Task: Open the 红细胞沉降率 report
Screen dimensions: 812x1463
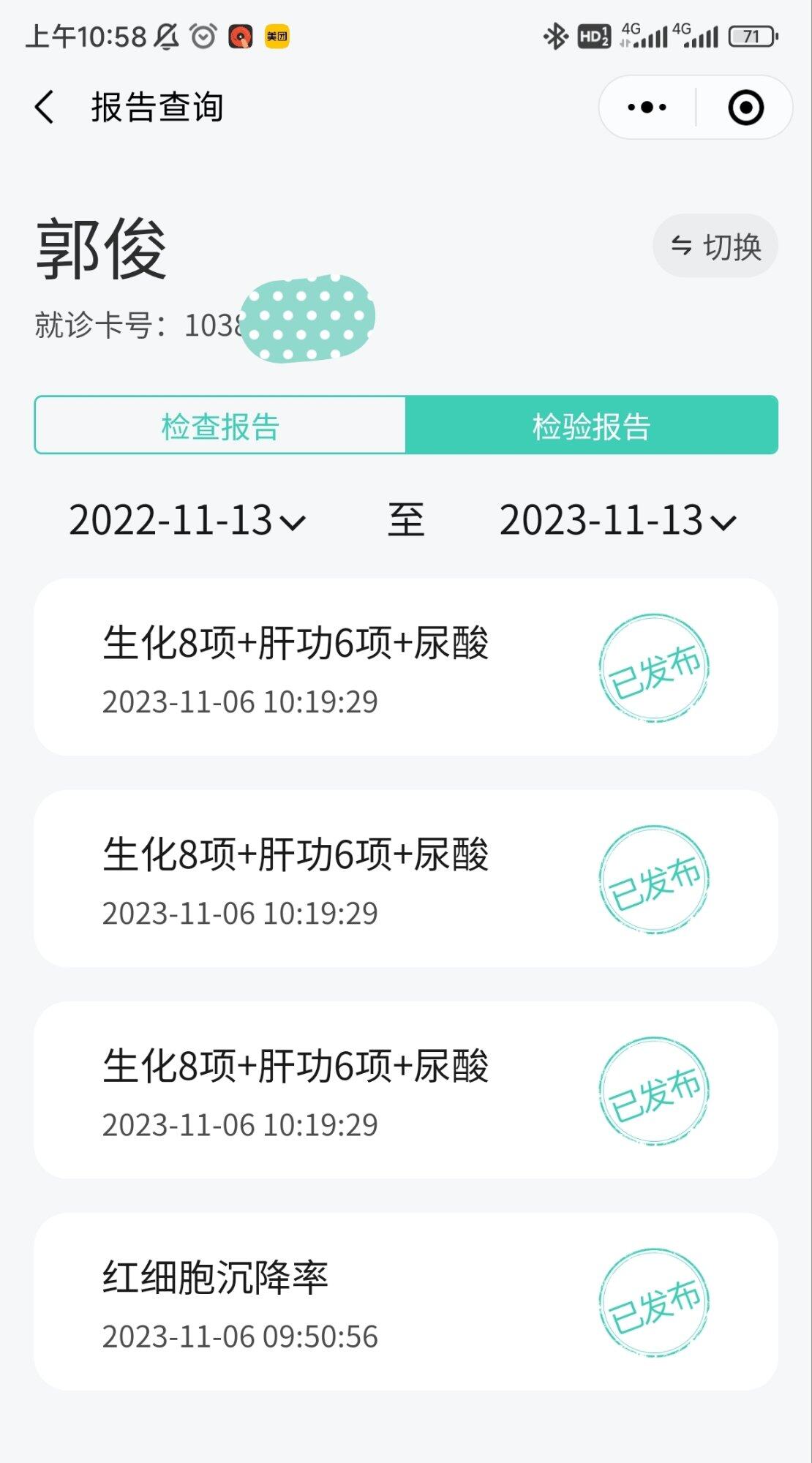Action: tap(406, 1302)
